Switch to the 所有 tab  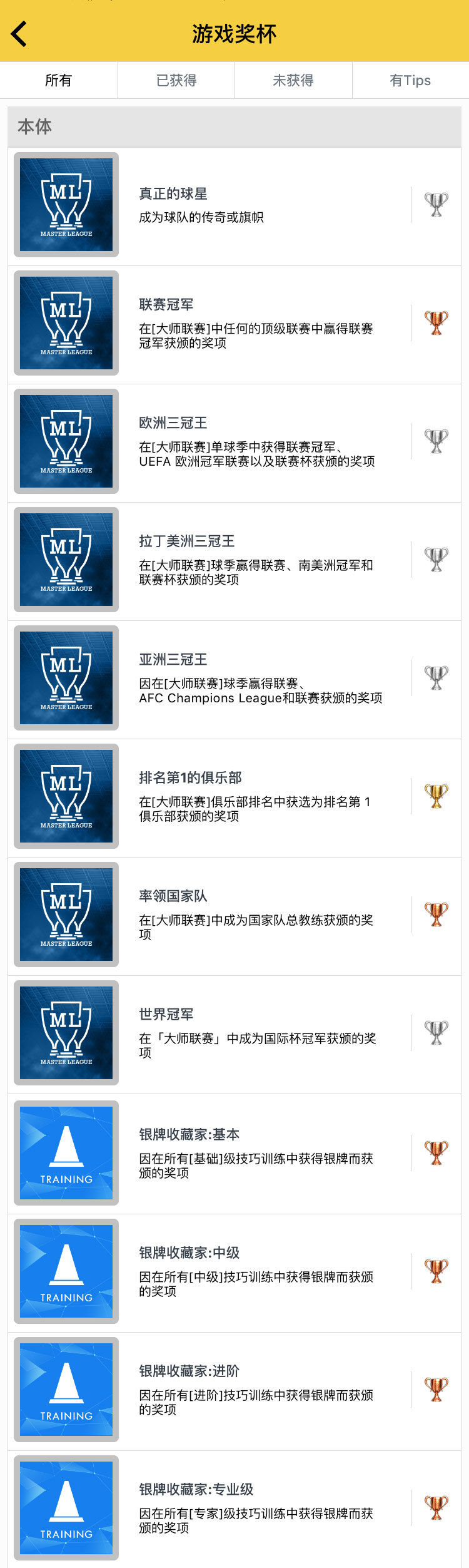[59, 80]
